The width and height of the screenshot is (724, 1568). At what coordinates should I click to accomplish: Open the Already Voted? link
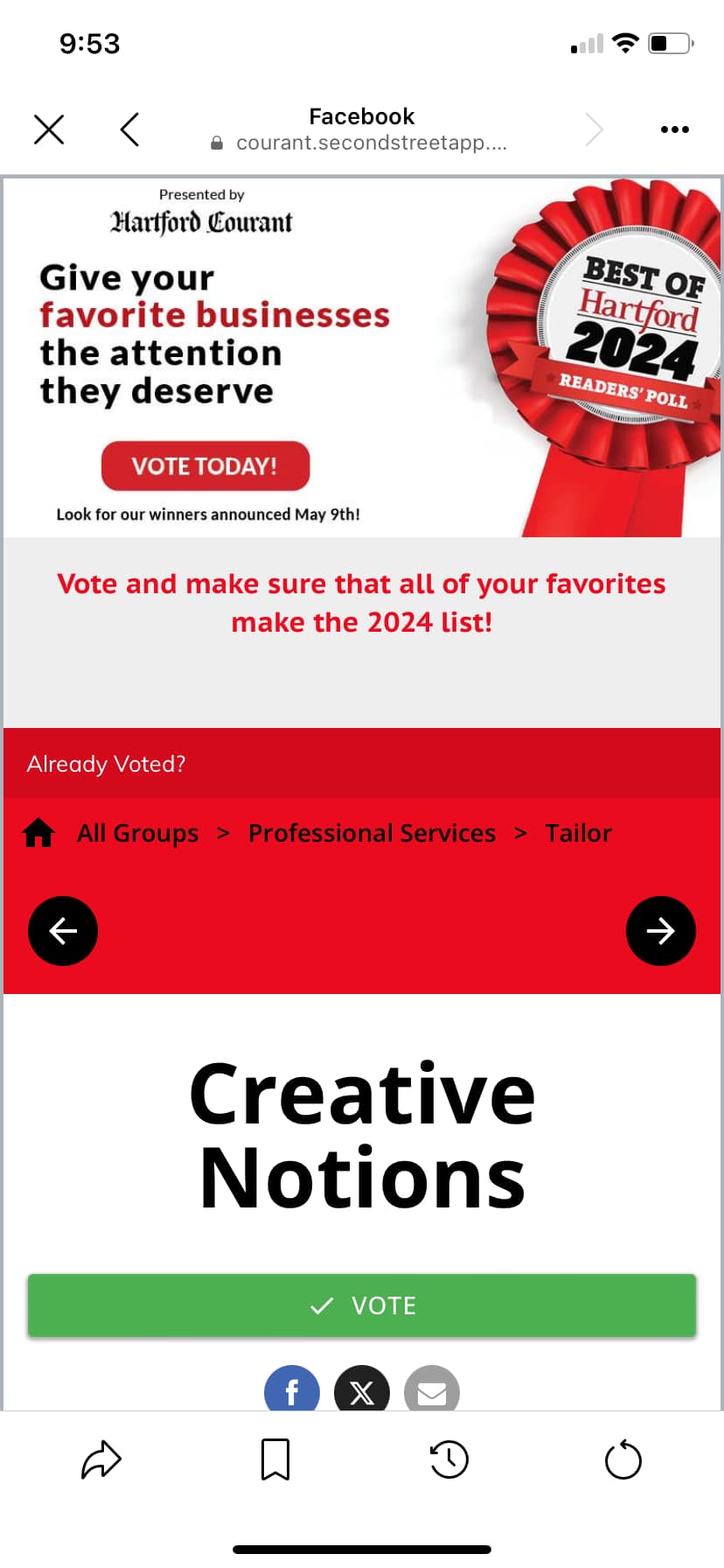coord(106,764)
